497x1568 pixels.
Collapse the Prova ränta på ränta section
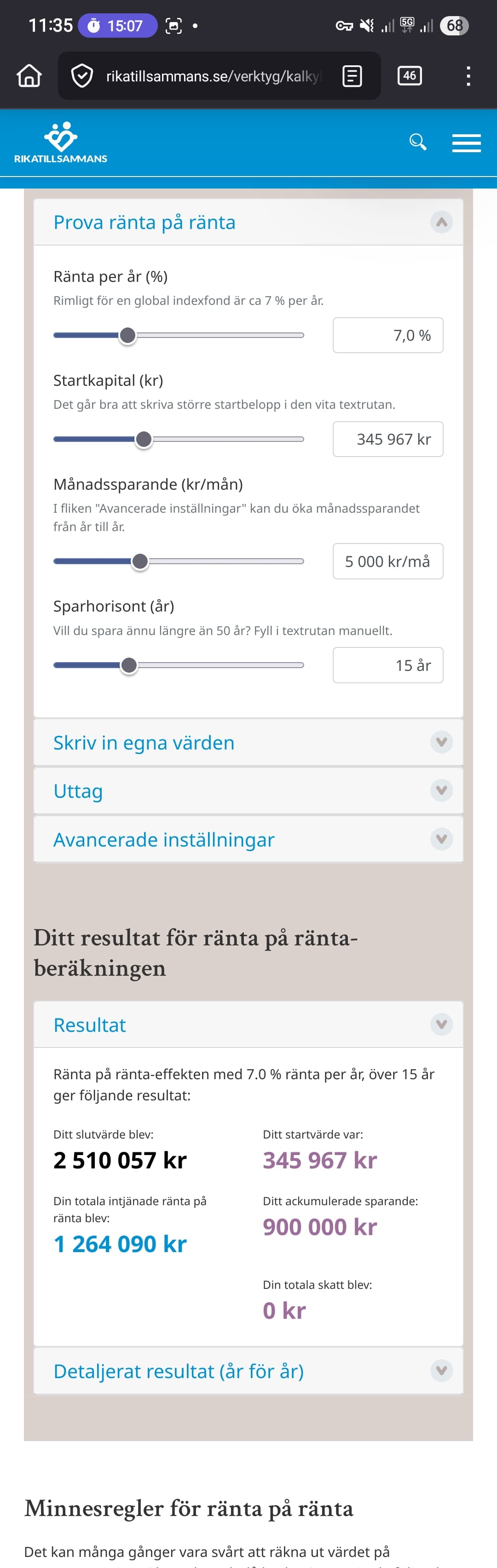pyautogui.click(x=441, y=222)
